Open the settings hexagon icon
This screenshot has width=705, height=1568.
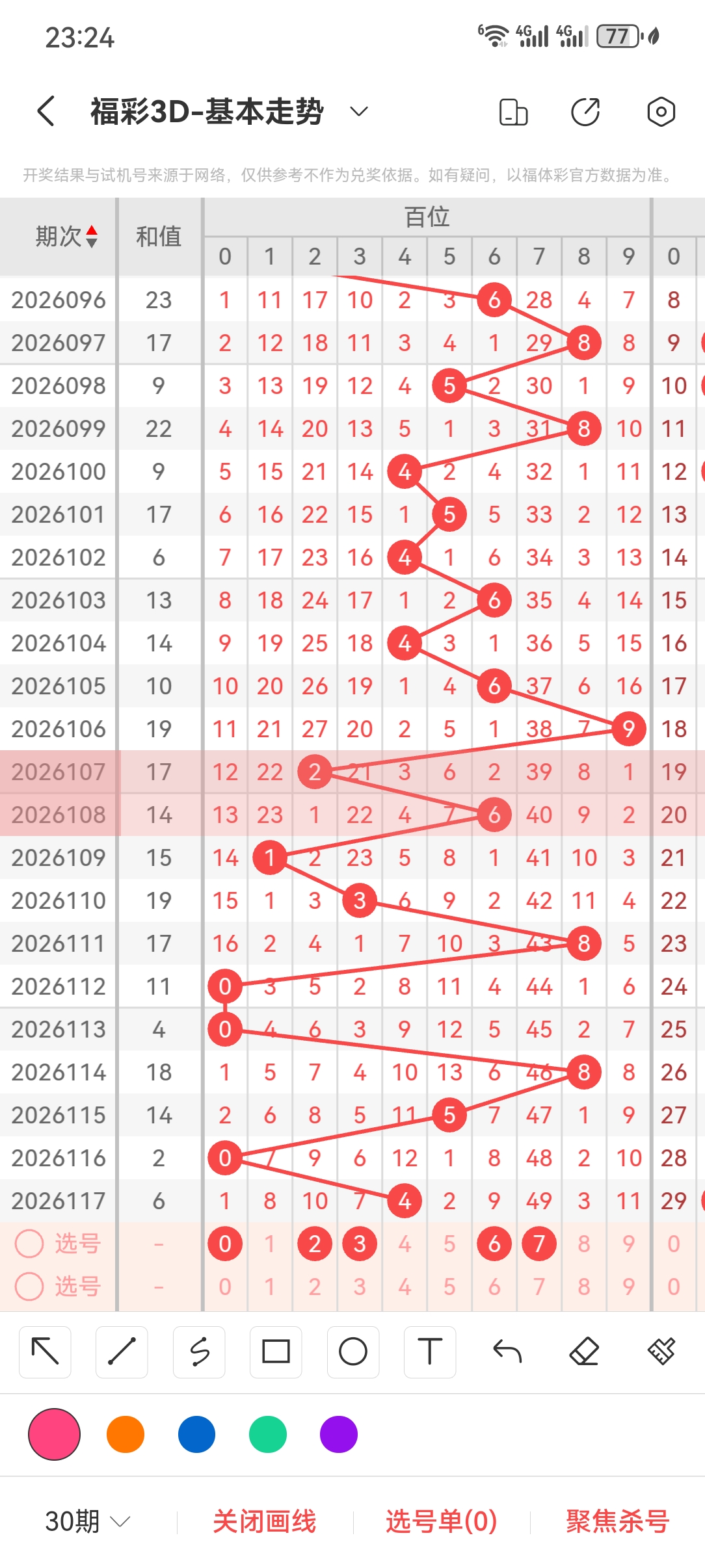pyautogui.click(x=661, y=112)
